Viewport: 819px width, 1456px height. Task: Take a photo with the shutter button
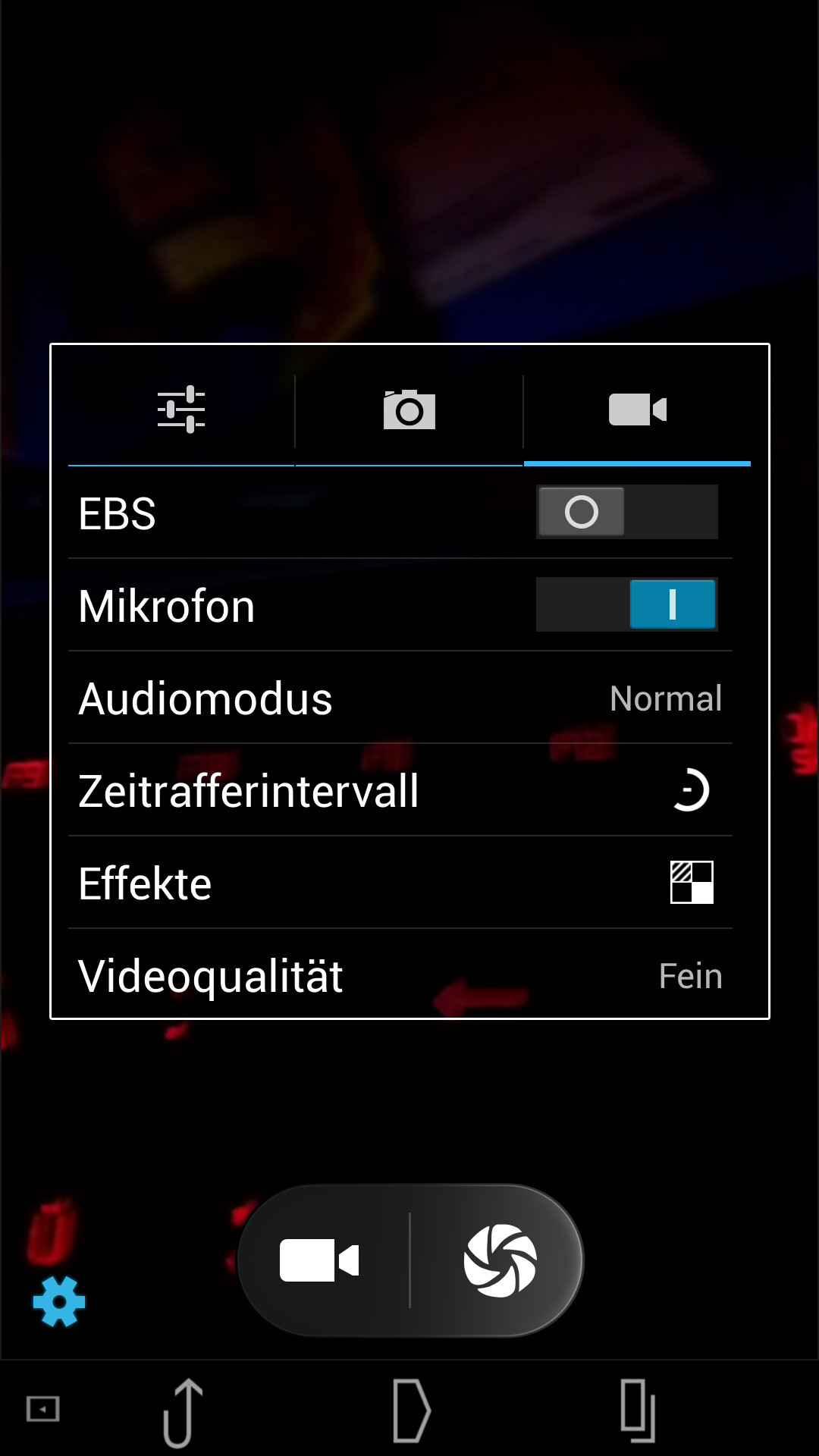(500, 1260)
